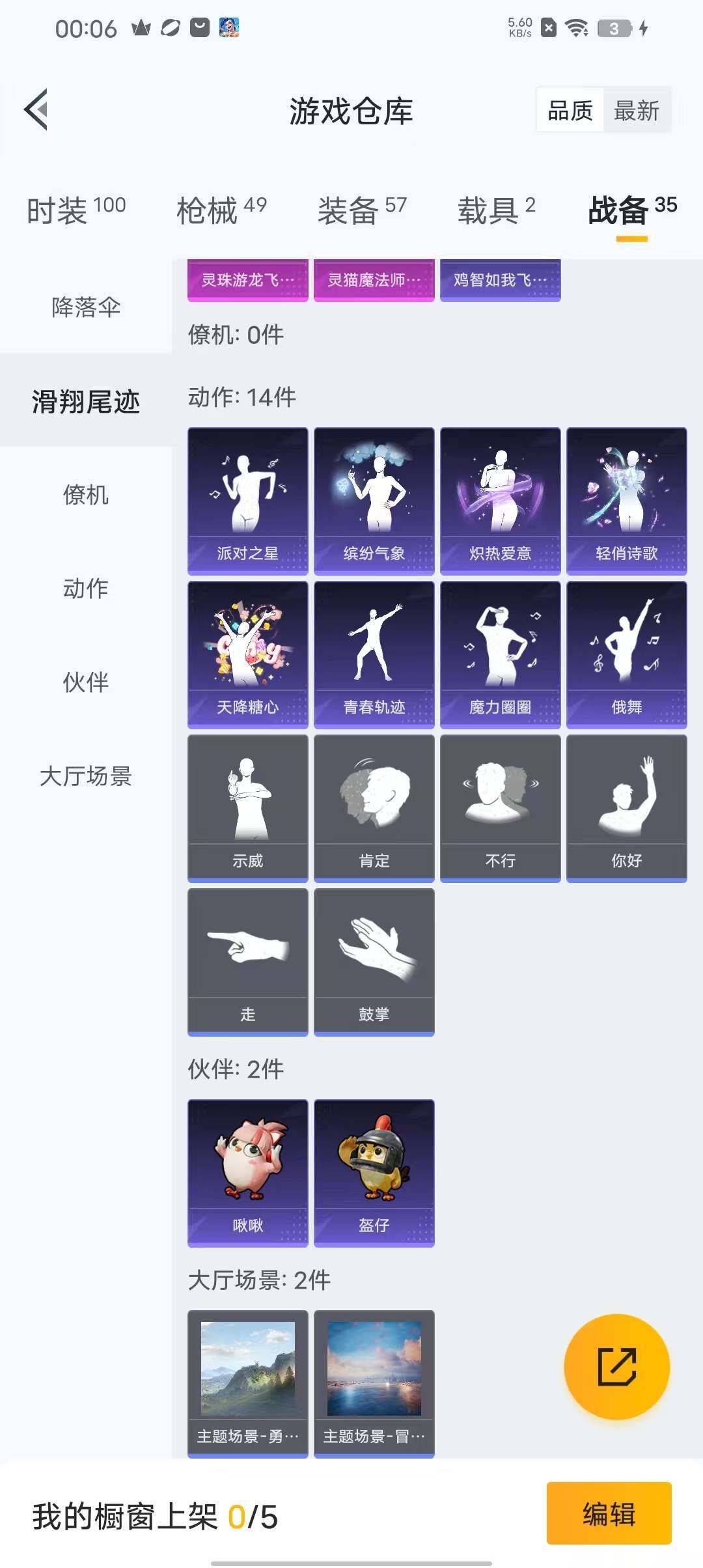The image size is (703, 1568).
Task: Select 大厅场景 in the side menu
Action: 86,776
